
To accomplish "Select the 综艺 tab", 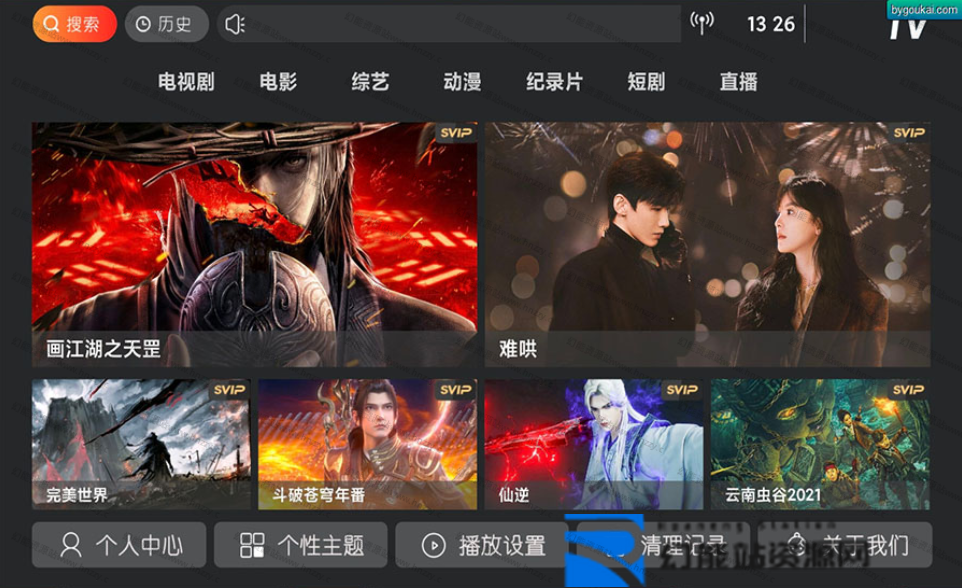I will tap(370, 82).
